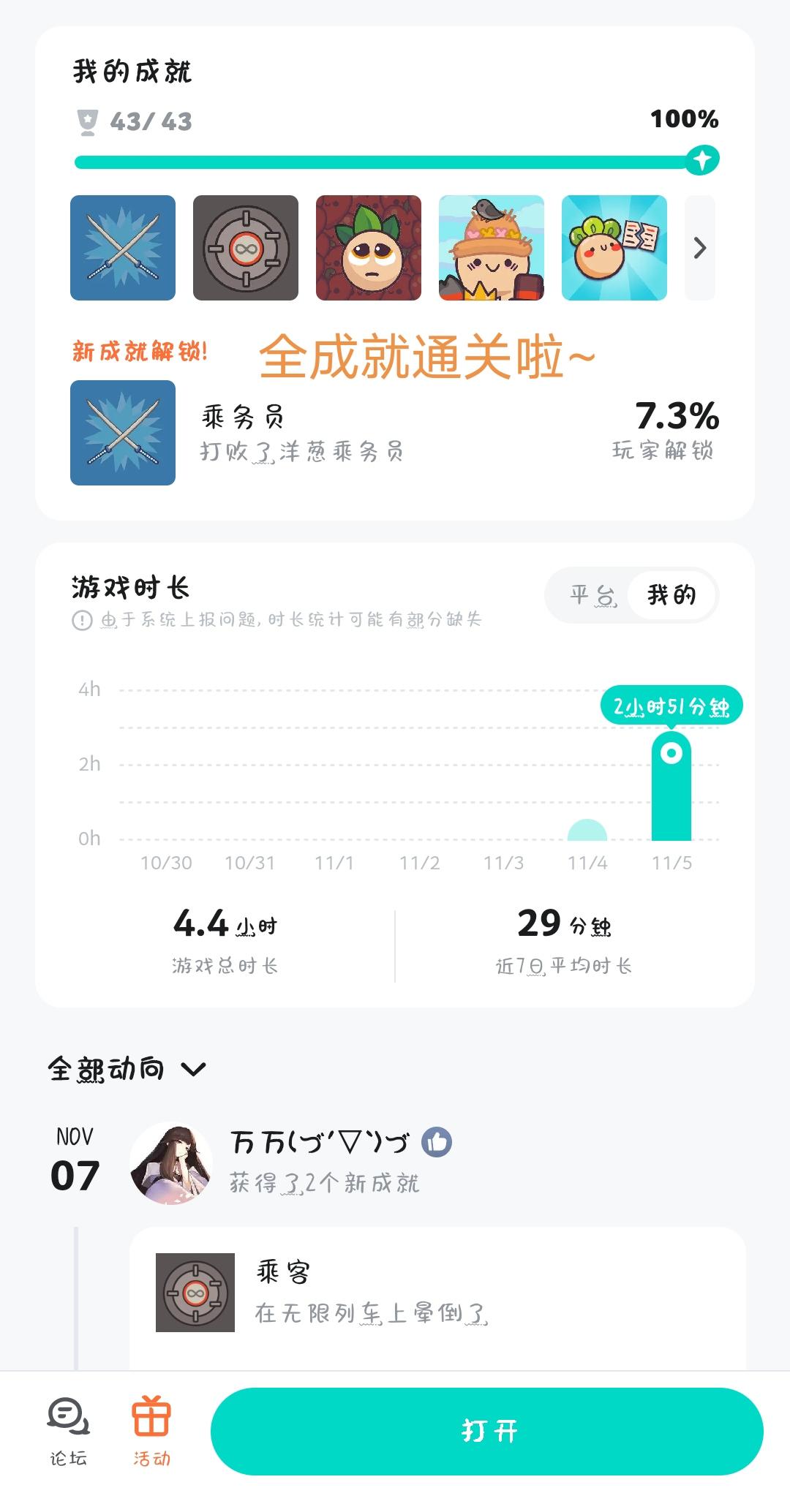Viewport: 790px width, 1512px height.
Task: Open the 乘务员 crossed swords achievement icon
Action: click(122, 247)
